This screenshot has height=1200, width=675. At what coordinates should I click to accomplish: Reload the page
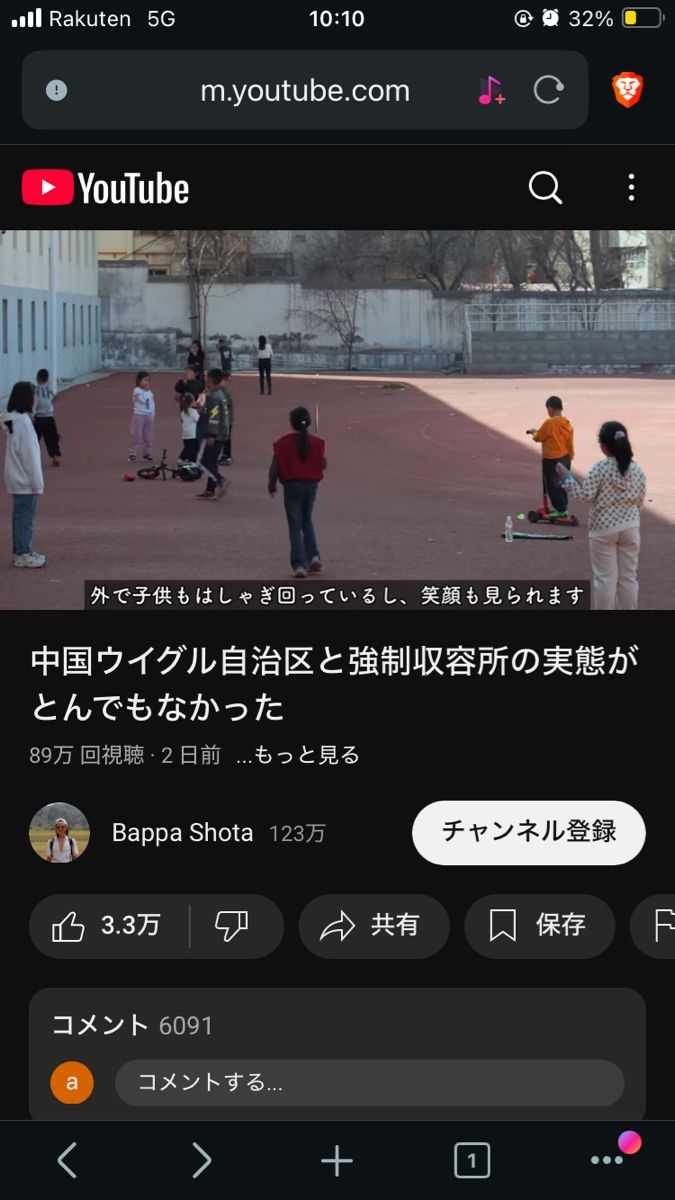pyautogui.click(x=548, y=91)
